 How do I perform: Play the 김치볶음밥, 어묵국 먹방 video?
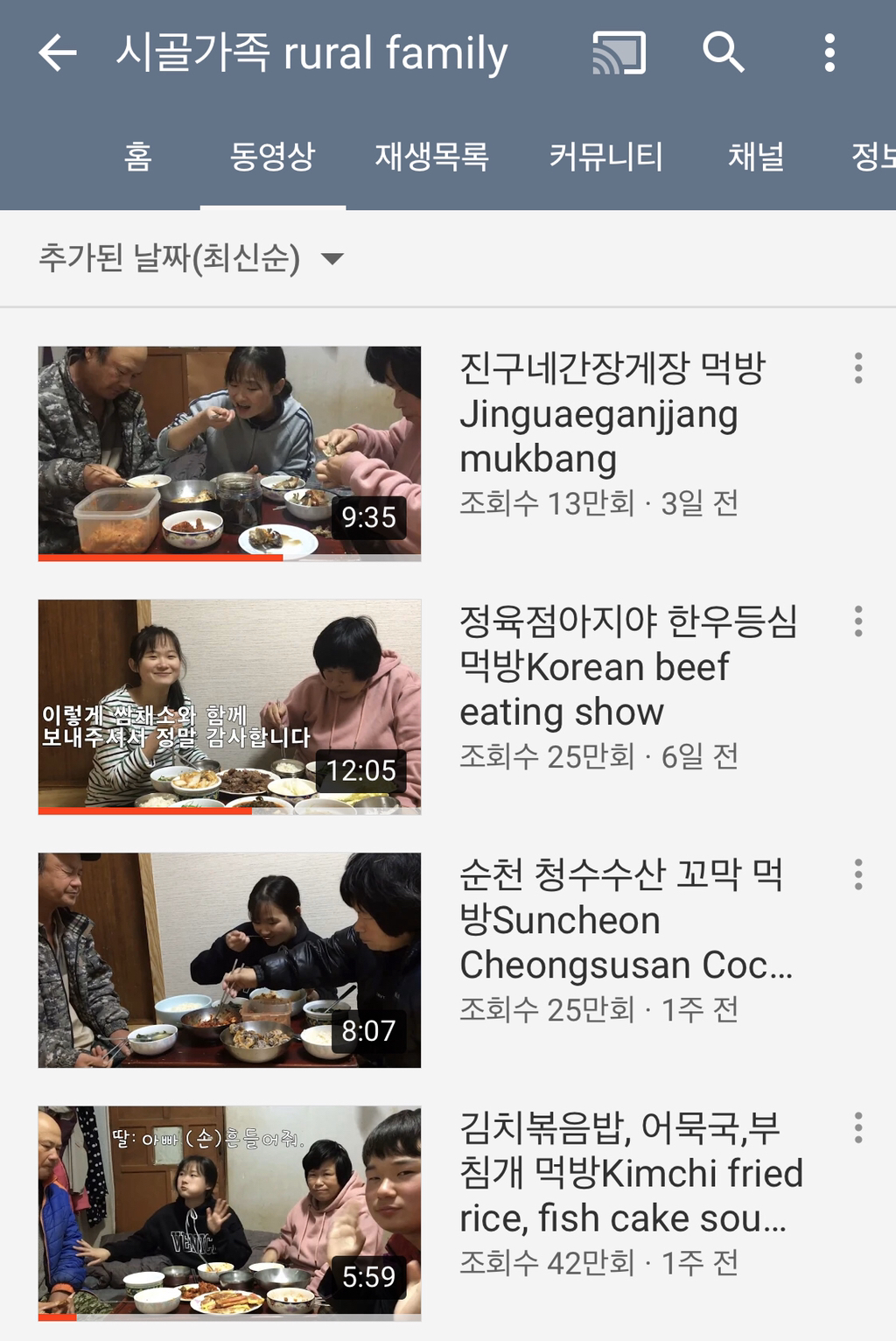pos(229,1212)
